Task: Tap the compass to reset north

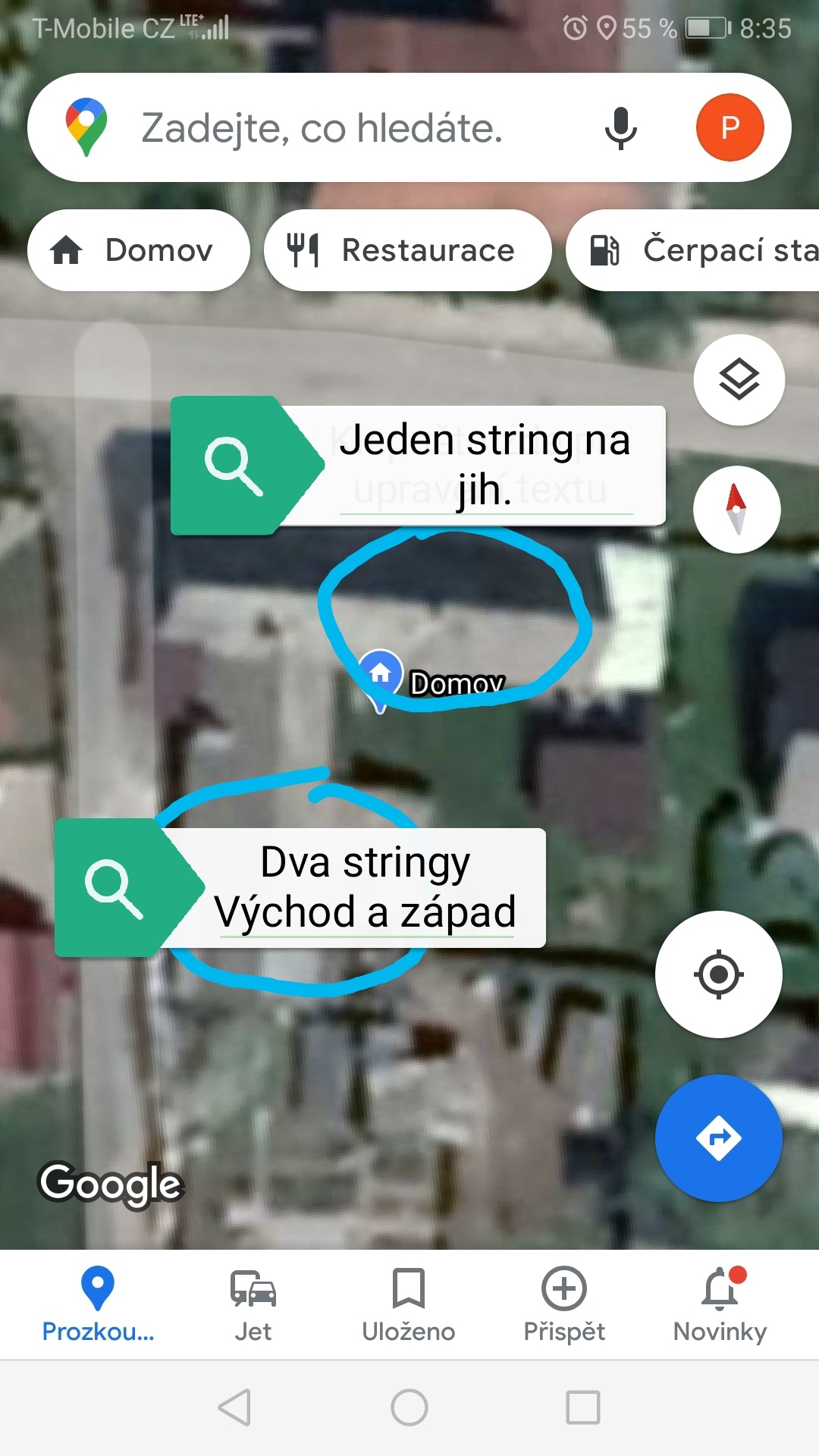Action: 736,510
